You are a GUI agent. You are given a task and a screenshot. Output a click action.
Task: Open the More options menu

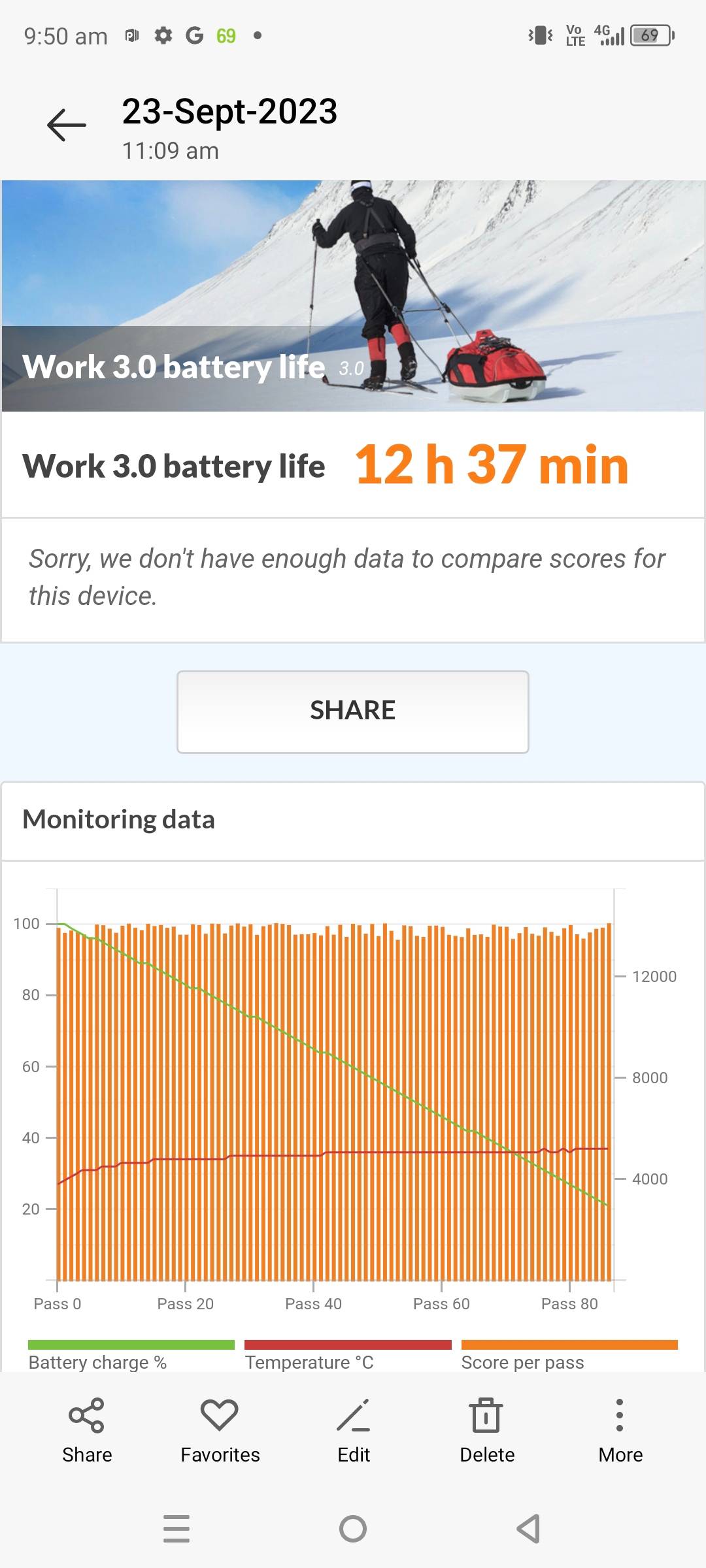click(620, 1431)
